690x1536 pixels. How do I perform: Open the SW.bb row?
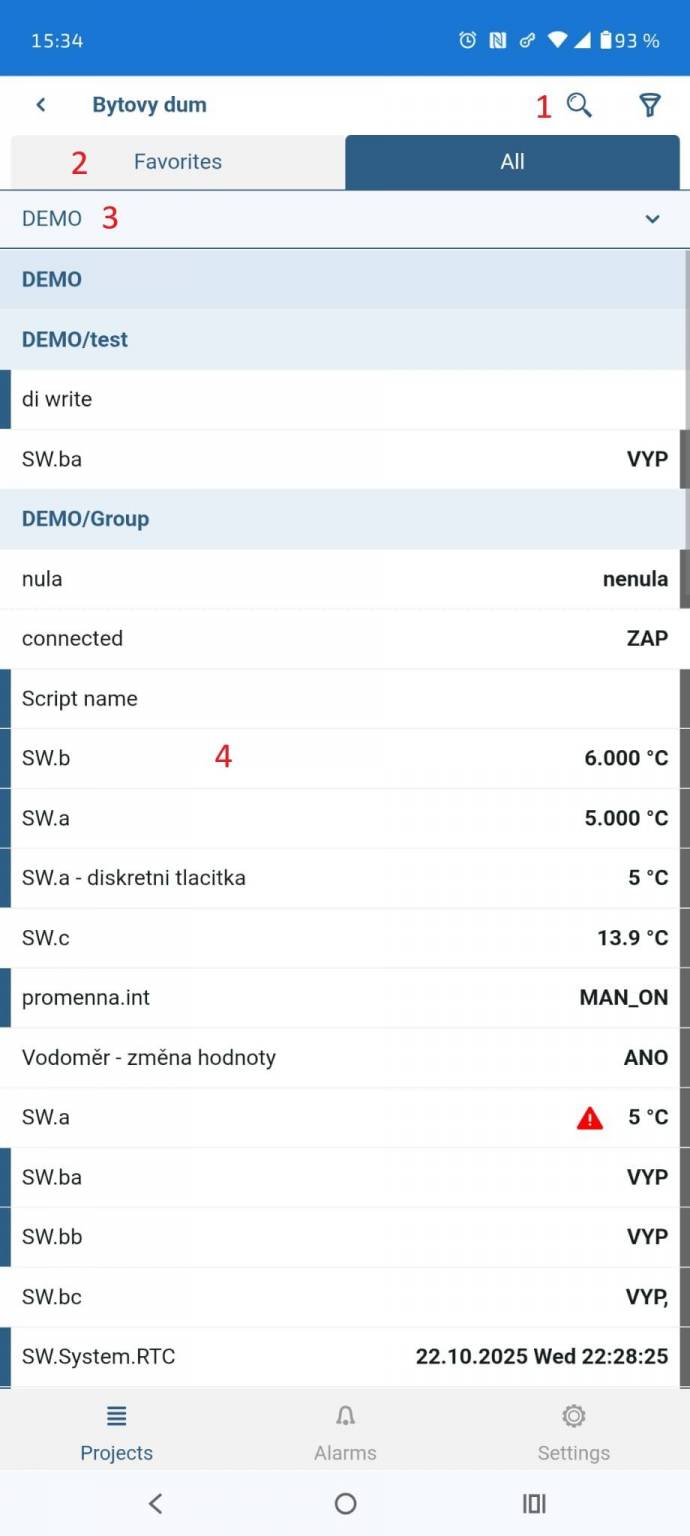tap(345, 1237)
